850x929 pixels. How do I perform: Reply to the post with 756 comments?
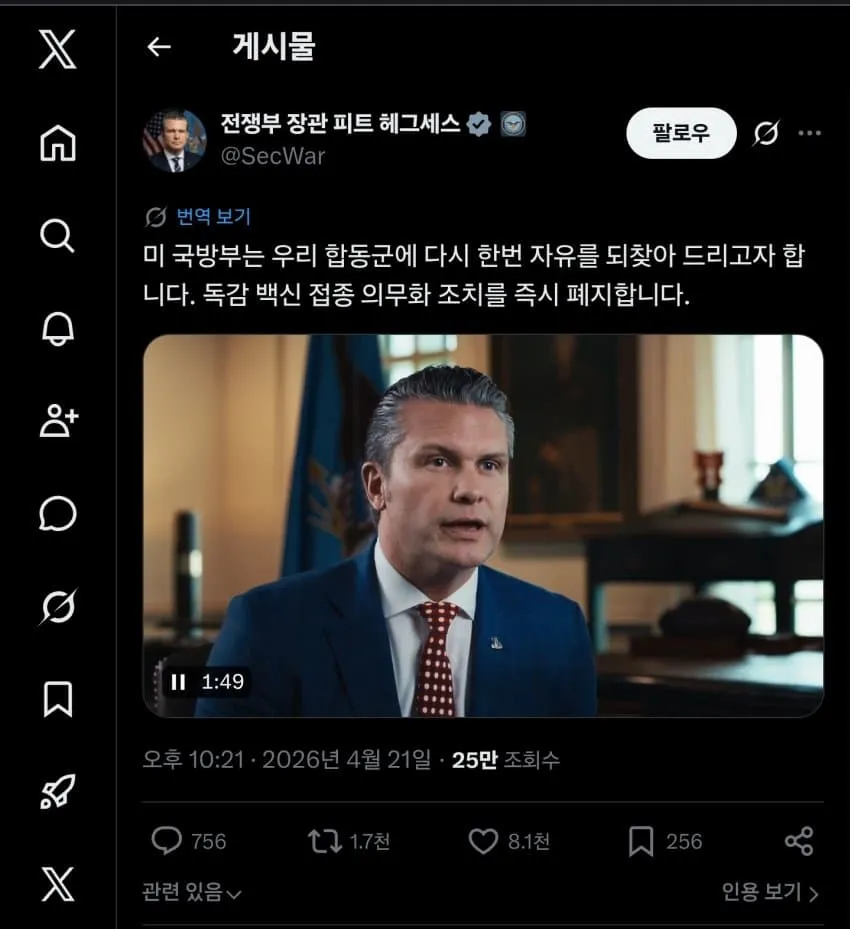point(166,842)
